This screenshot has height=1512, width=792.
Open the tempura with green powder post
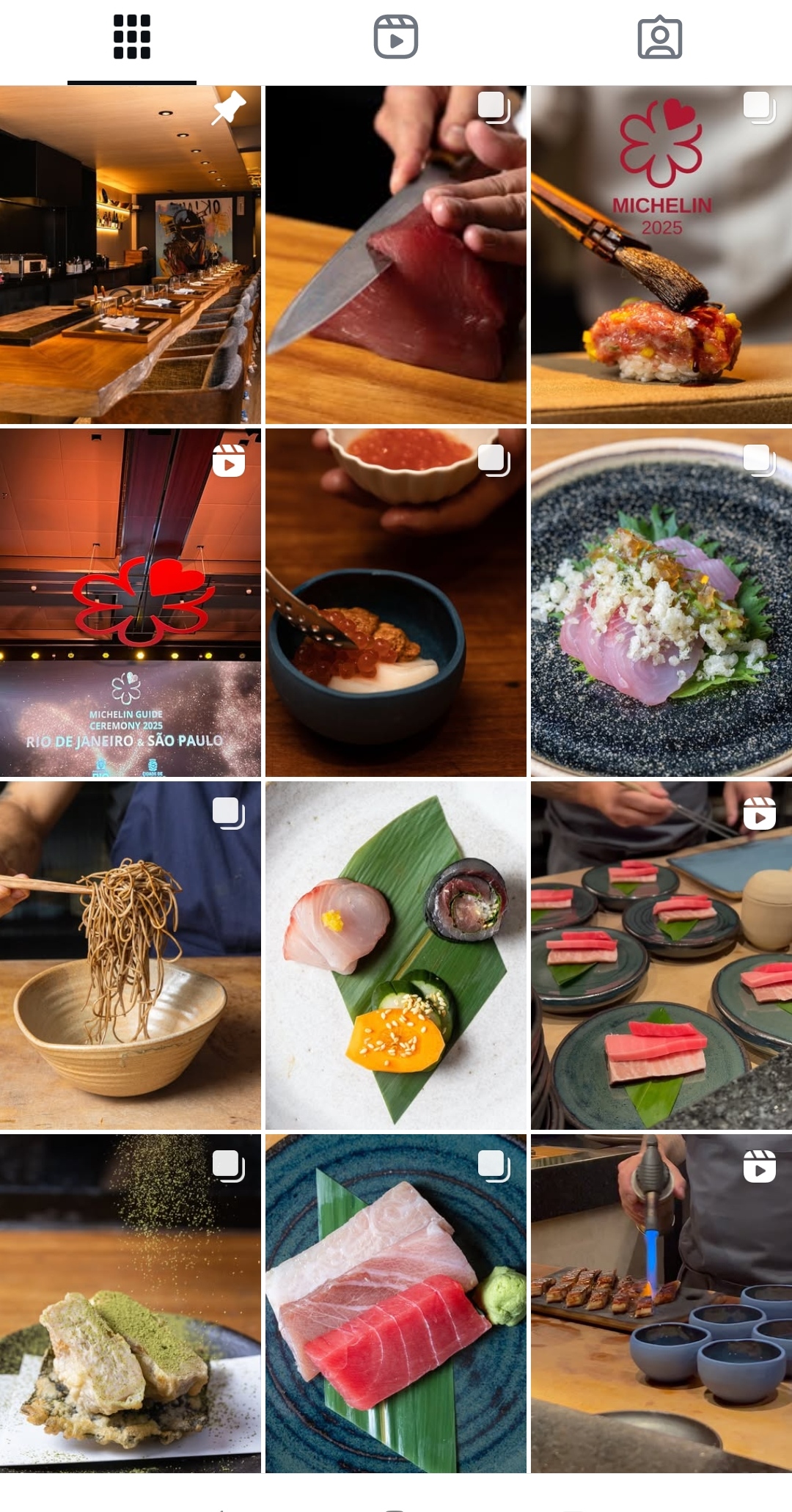(x=131, y=1304)
